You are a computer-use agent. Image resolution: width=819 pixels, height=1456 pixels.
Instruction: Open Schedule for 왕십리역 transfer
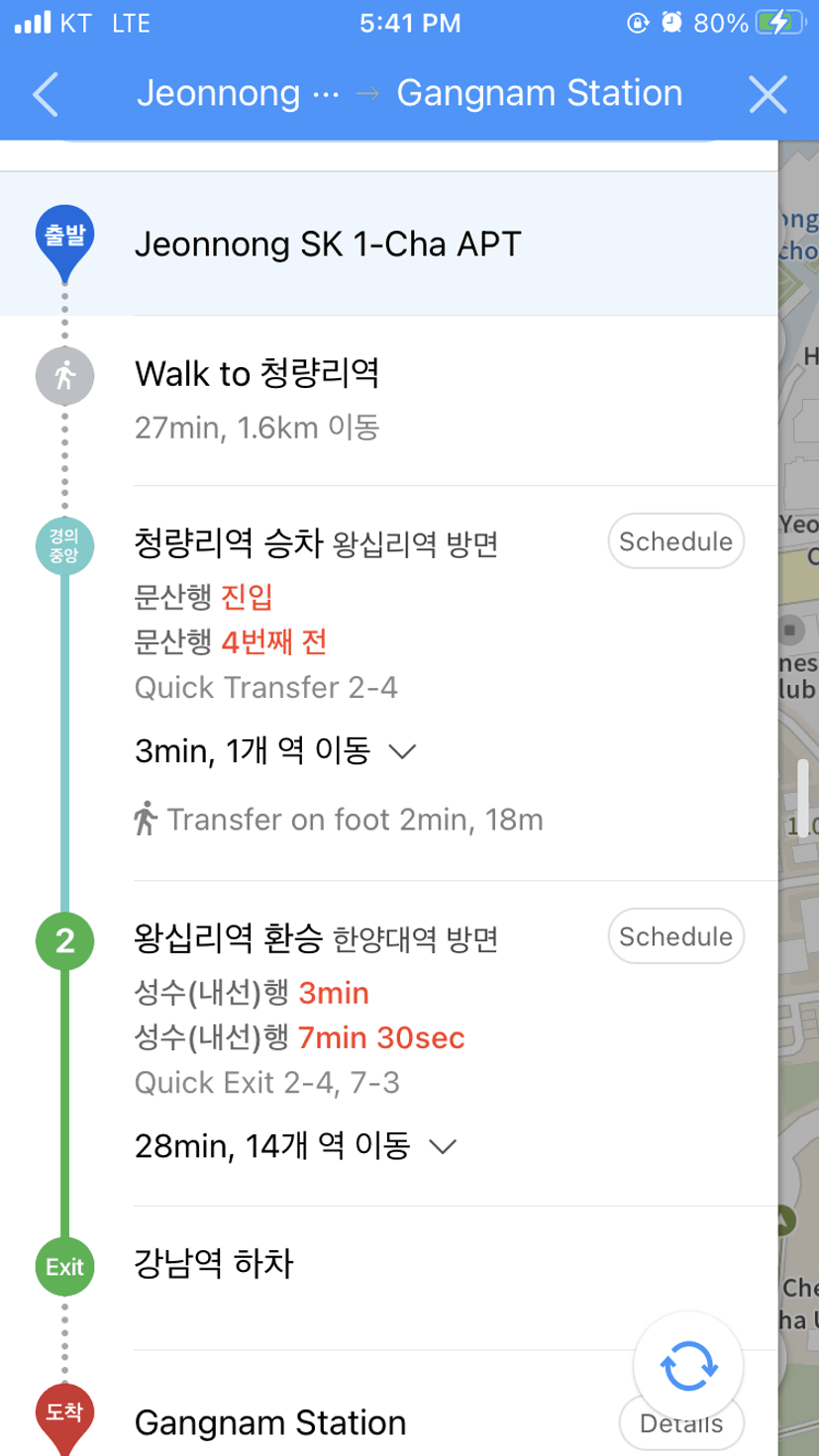pyautogui.click(x=675, y=936)
